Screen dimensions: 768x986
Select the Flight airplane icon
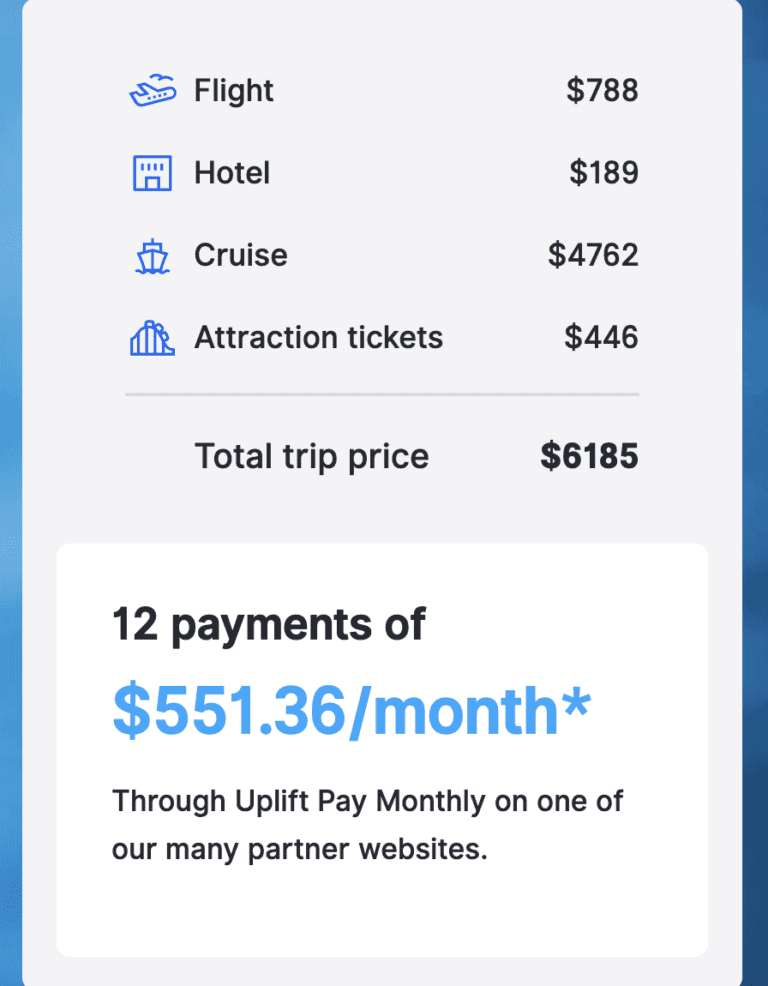tap(152, 90)
